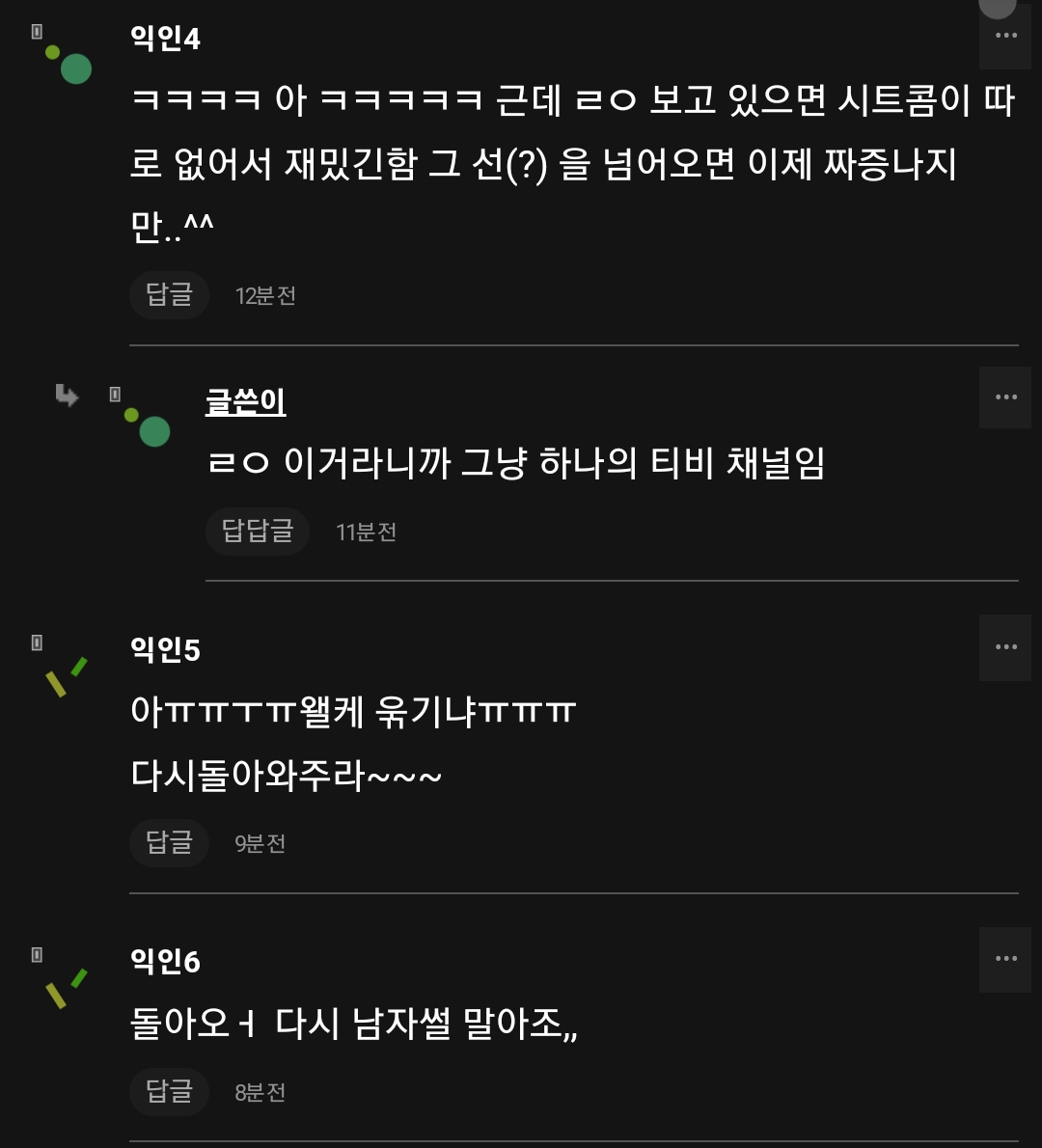Open more options for 익인5's comment
Viewport: 1042px width, 1148px height.
click(1005, 647)
